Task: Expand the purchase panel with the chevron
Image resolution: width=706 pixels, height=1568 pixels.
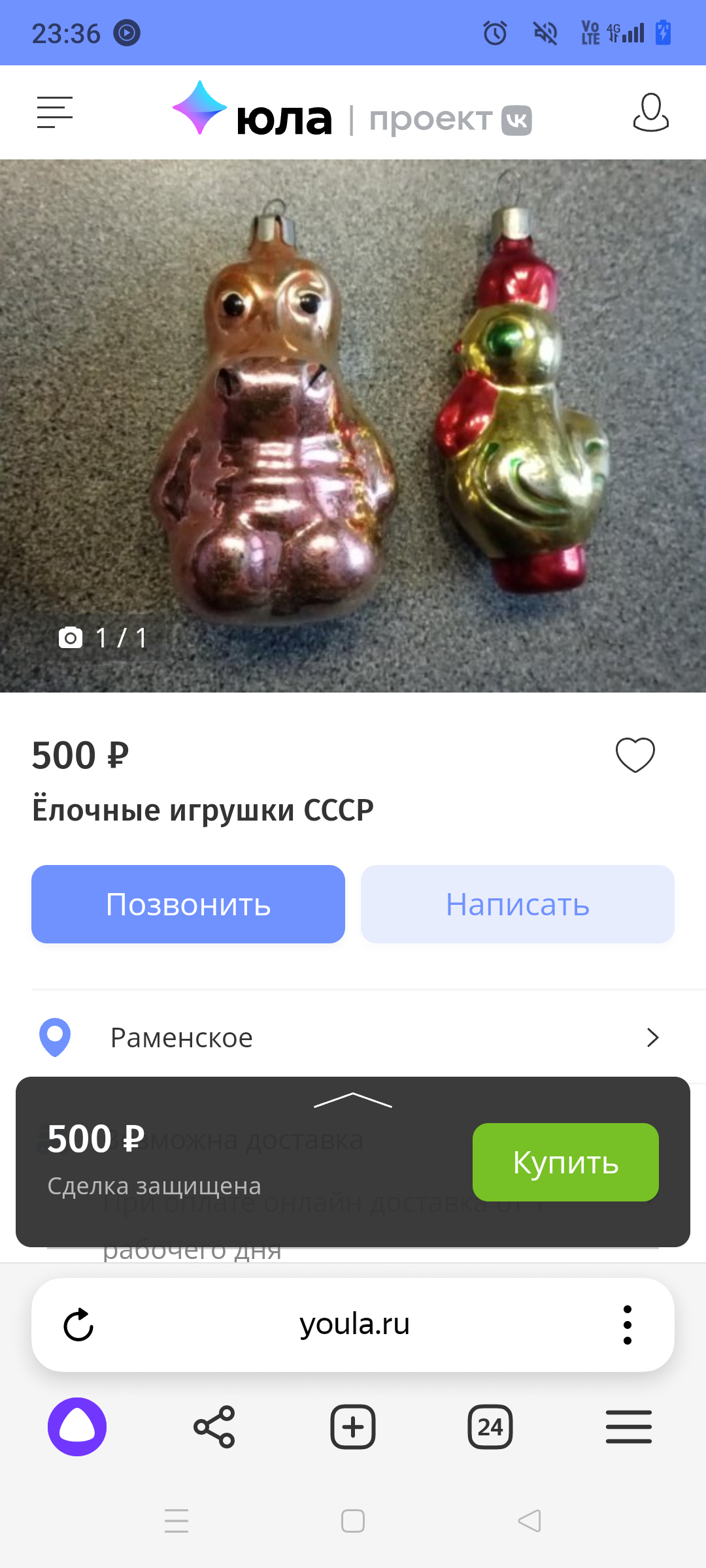Action: (x=353, y=1101)
